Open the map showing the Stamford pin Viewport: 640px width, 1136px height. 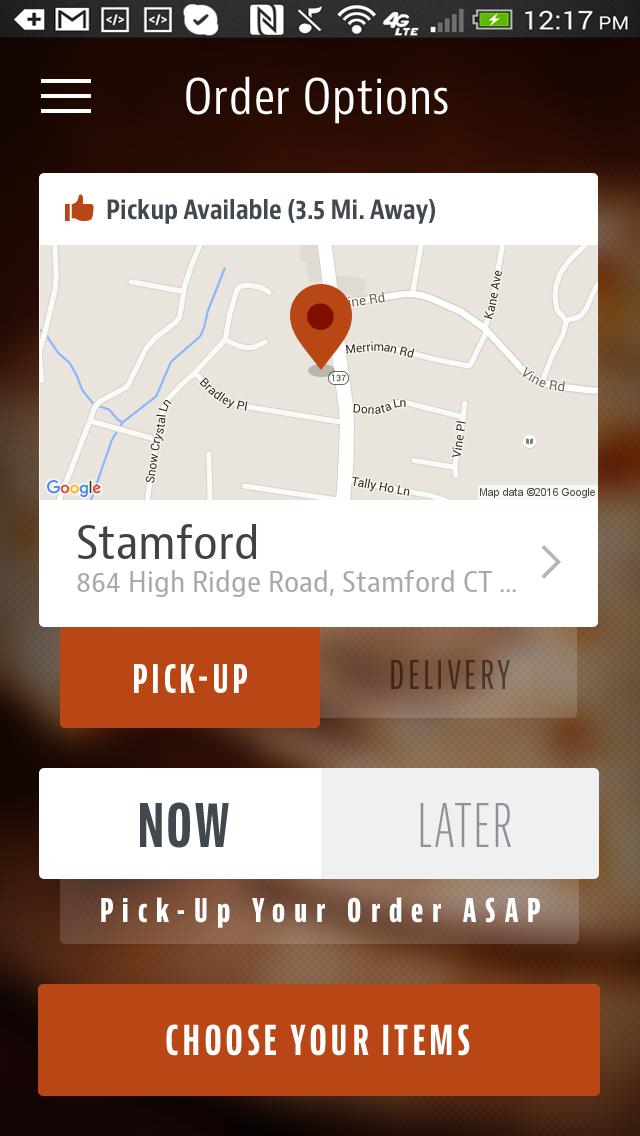[x=318, y=372]
